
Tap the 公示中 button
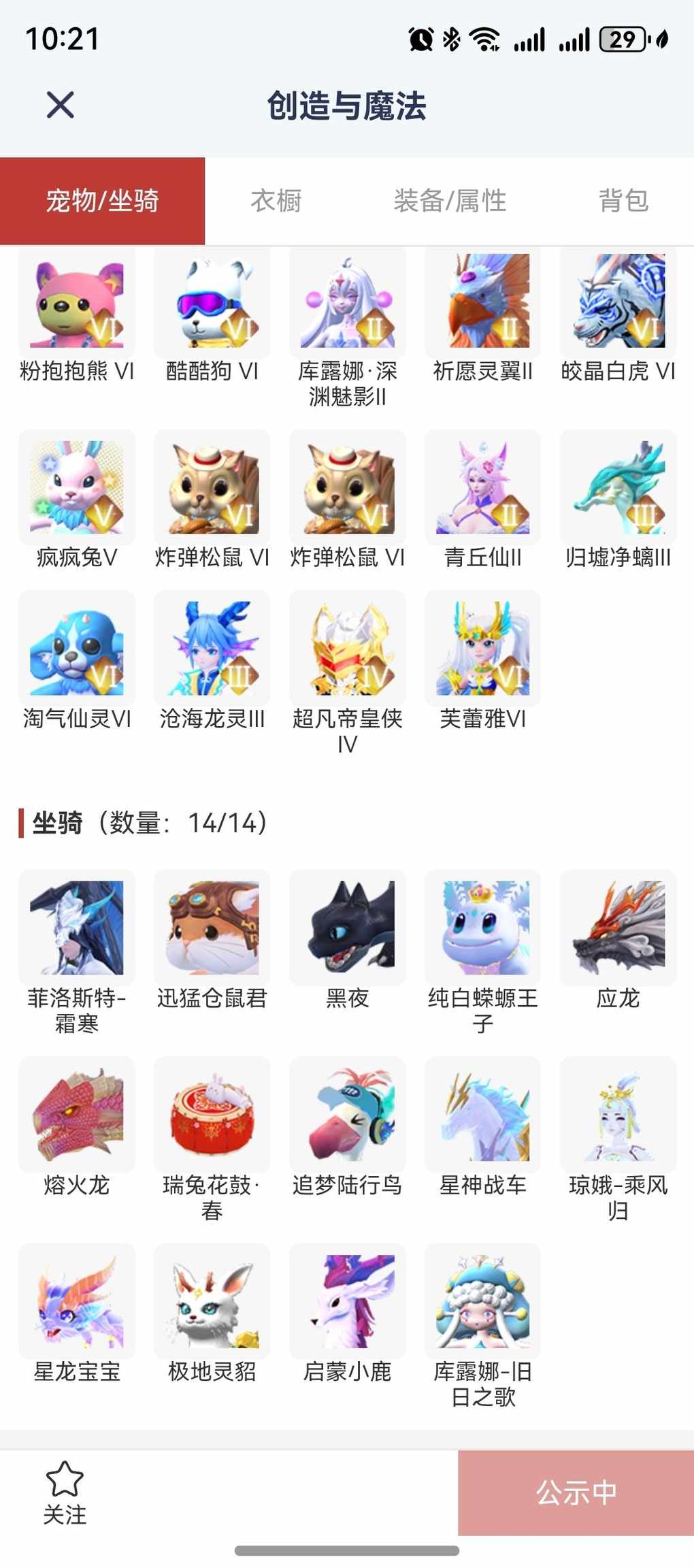tap(576, 1492)
